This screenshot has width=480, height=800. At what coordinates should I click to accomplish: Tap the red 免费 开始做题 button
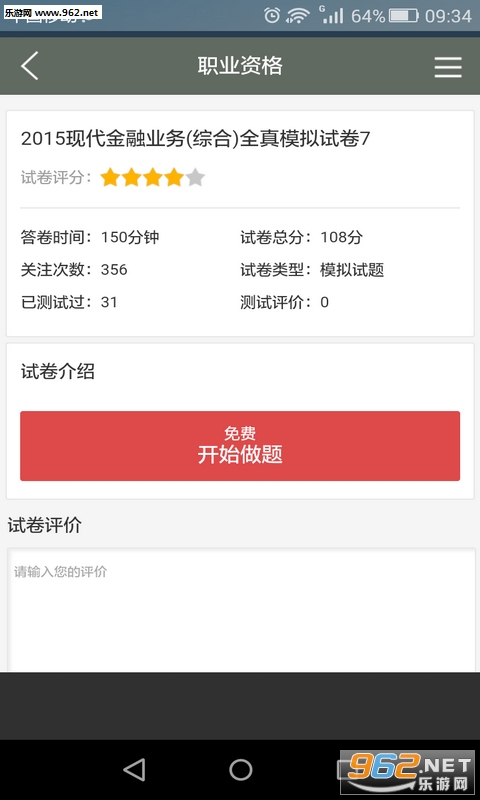tap(240, 446)
